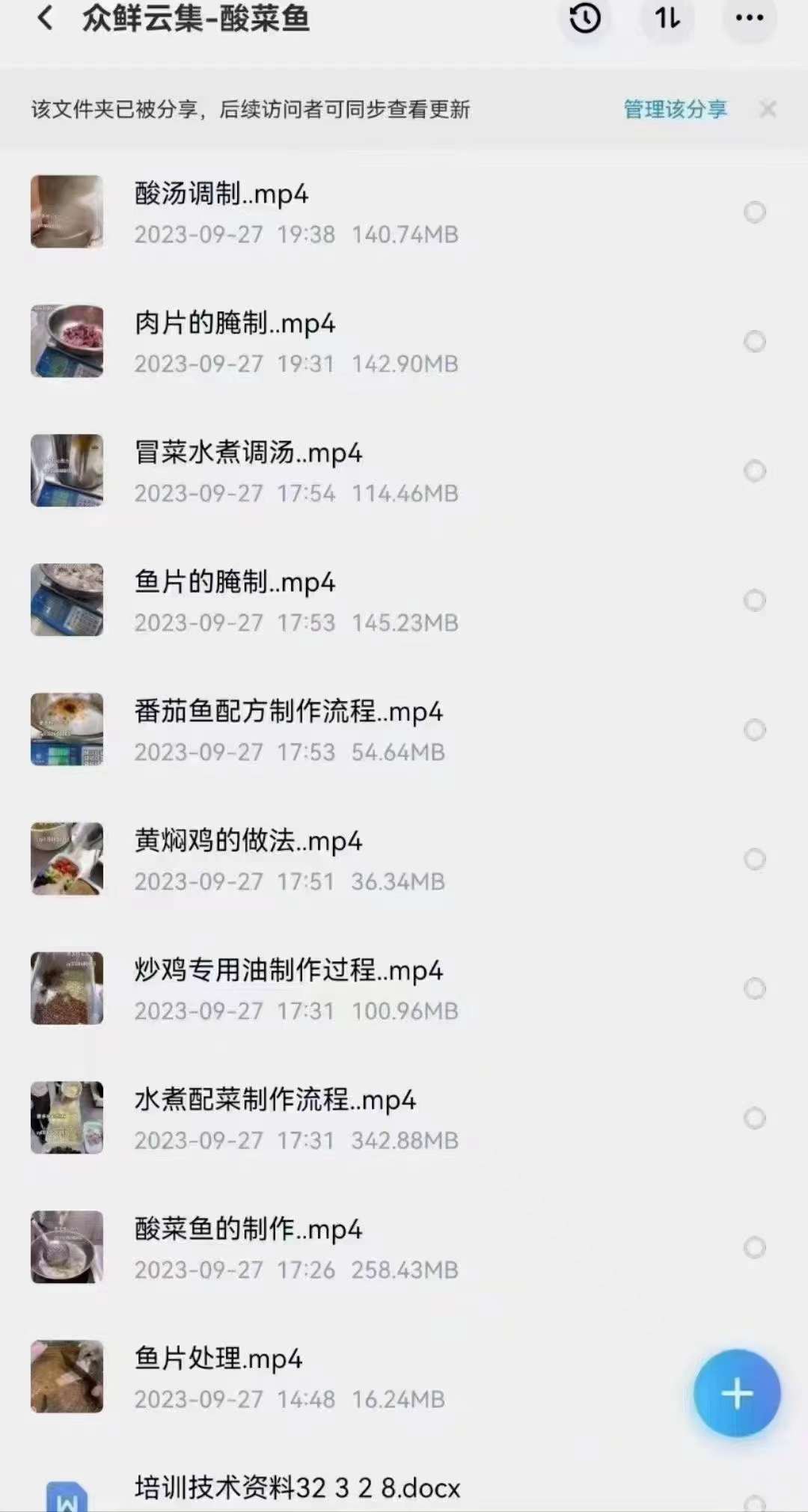The height and width of the screenshot is (1512, 808).
Task: Tap 管理该分享 link
Action: tap(675, 109)
